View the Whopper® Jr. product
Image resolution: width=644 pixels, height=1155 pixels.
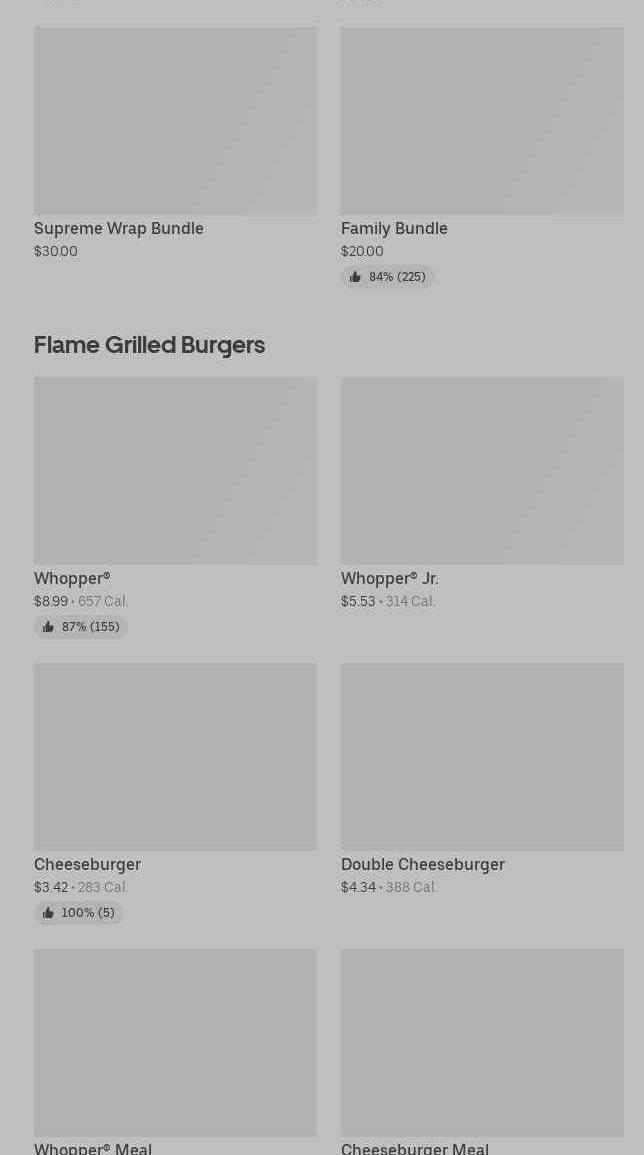pos(482,471)
